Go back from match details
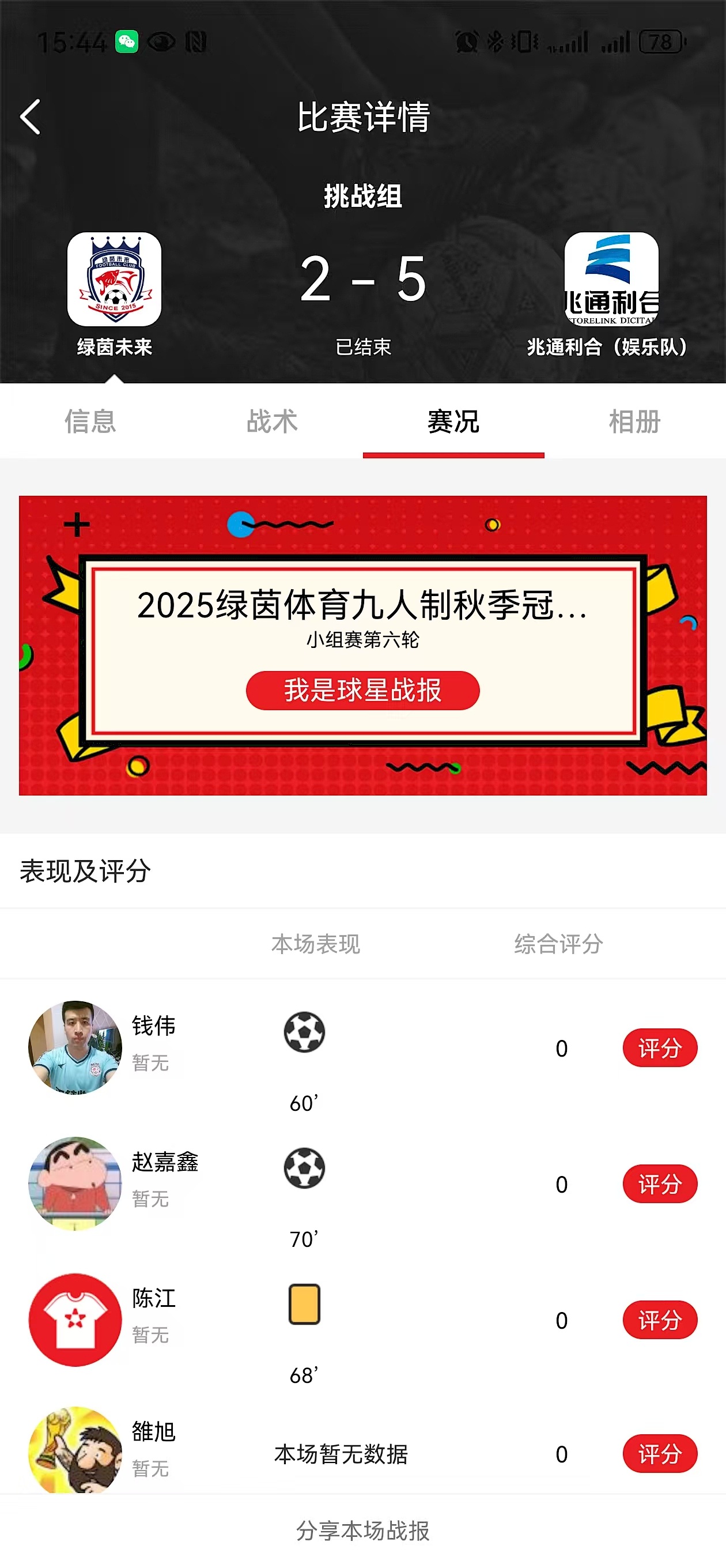The width and height of the screenshot is (726, 1568). coord(31,117)
